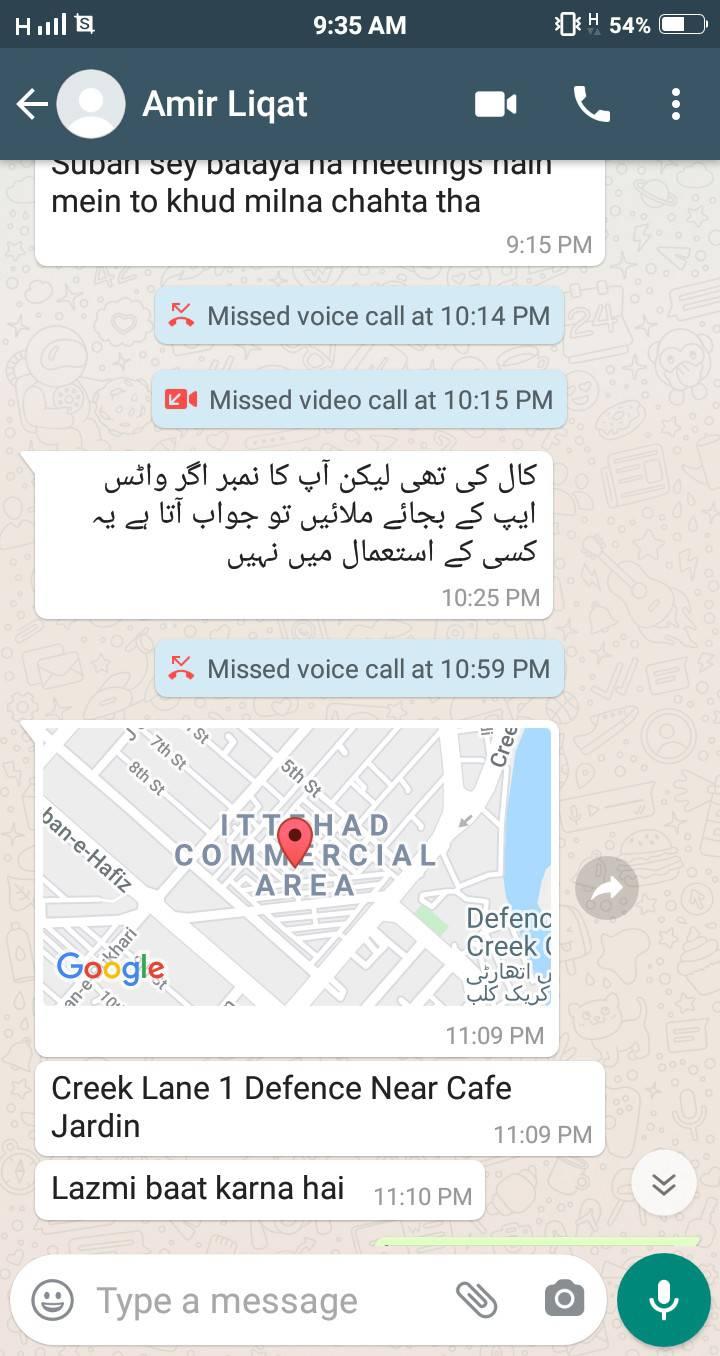Screen dimensions: 720x1356
Task: Tap the missed voice call at 10:59 PM
Action: point(360,669)
